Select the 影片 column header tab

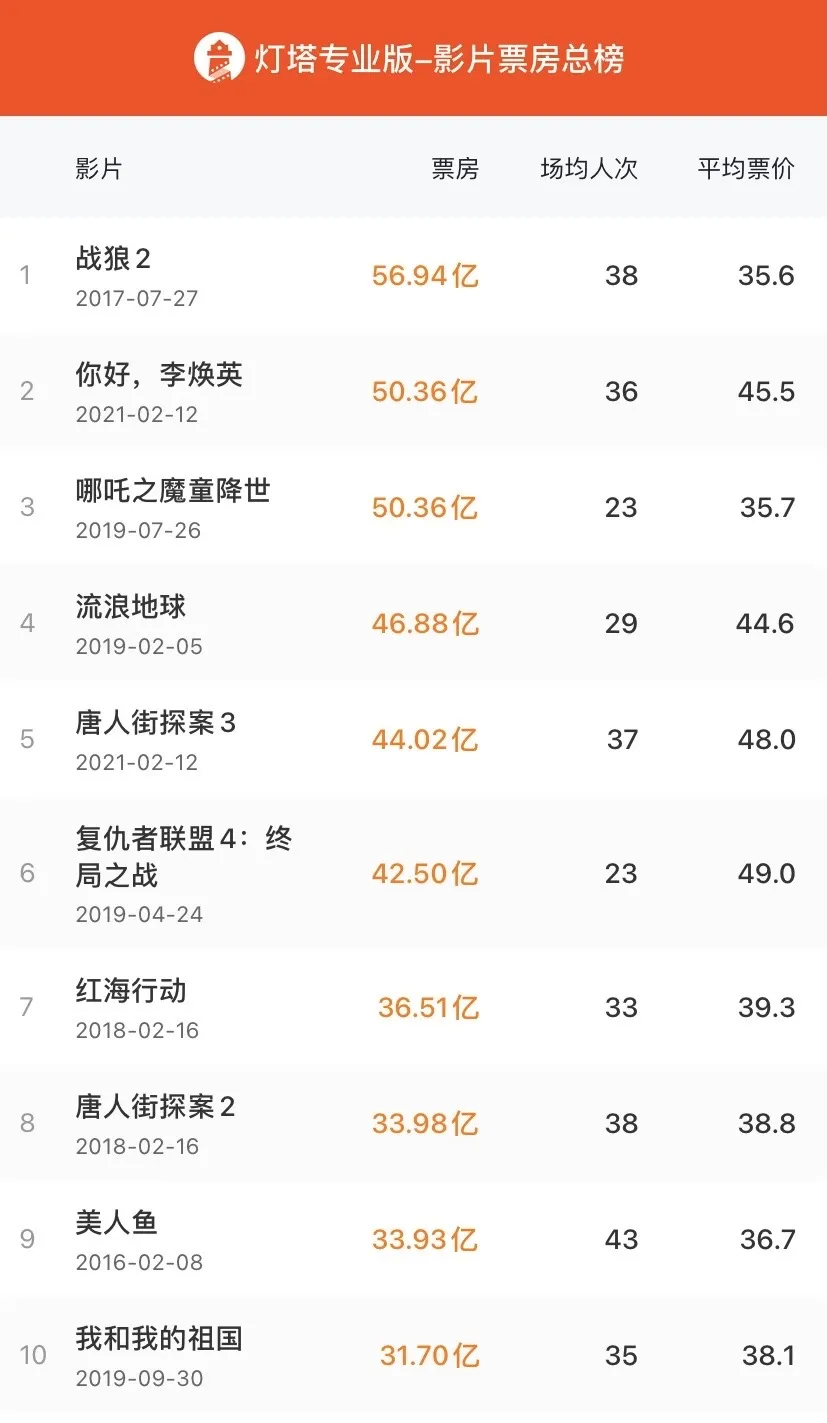coord(96,169)
